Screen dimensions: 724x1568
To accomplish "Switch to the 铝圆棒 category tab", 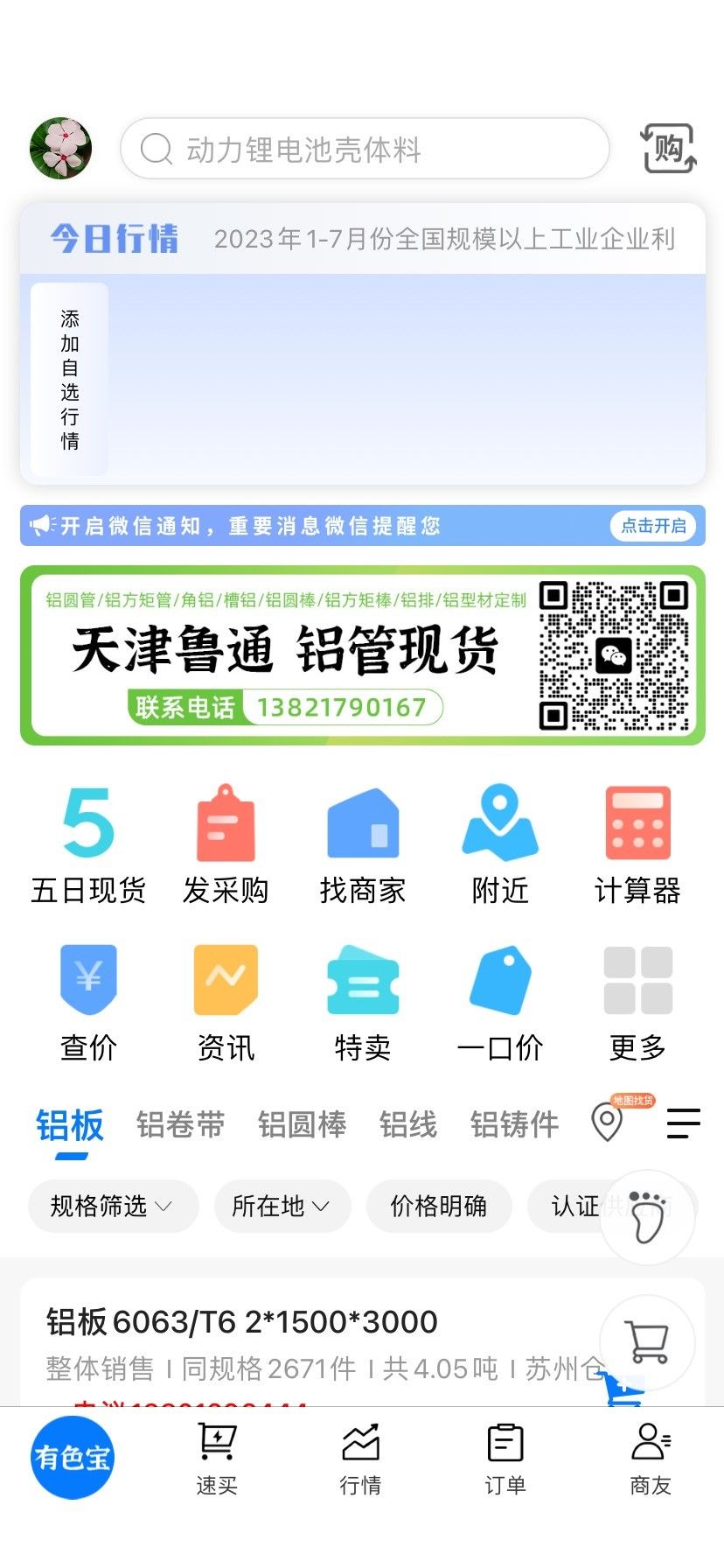I will 302,1124.
